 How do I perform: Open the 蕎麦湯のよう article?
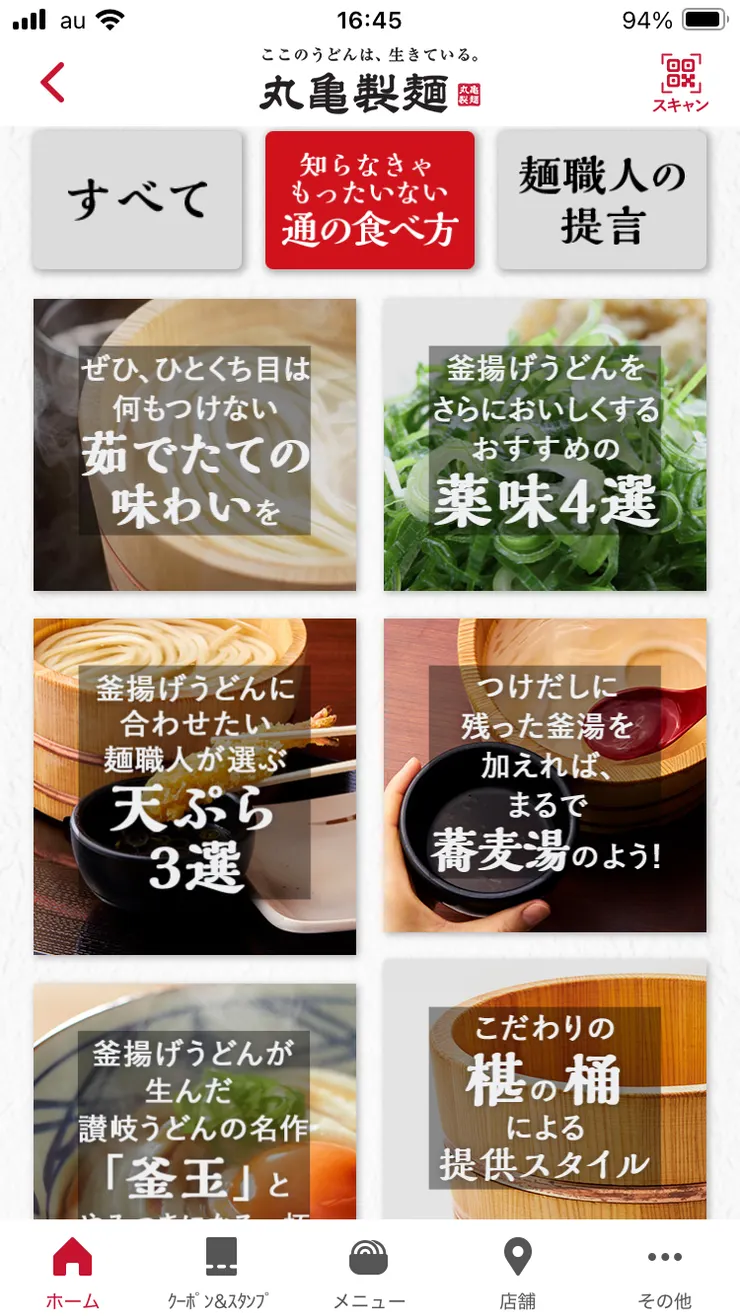[545, 775]
